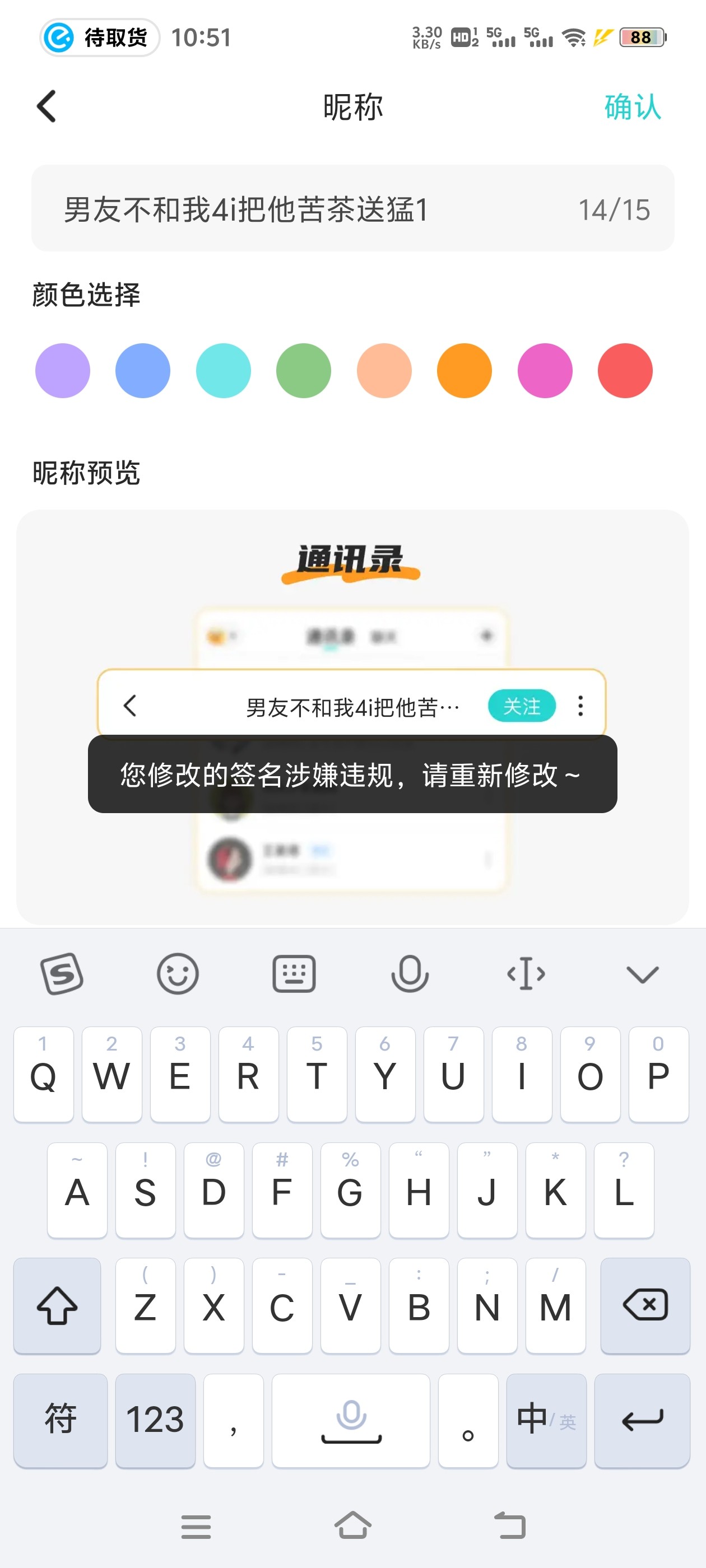
Task: Confirm the nickname with 确认
Action: [631, 107]
